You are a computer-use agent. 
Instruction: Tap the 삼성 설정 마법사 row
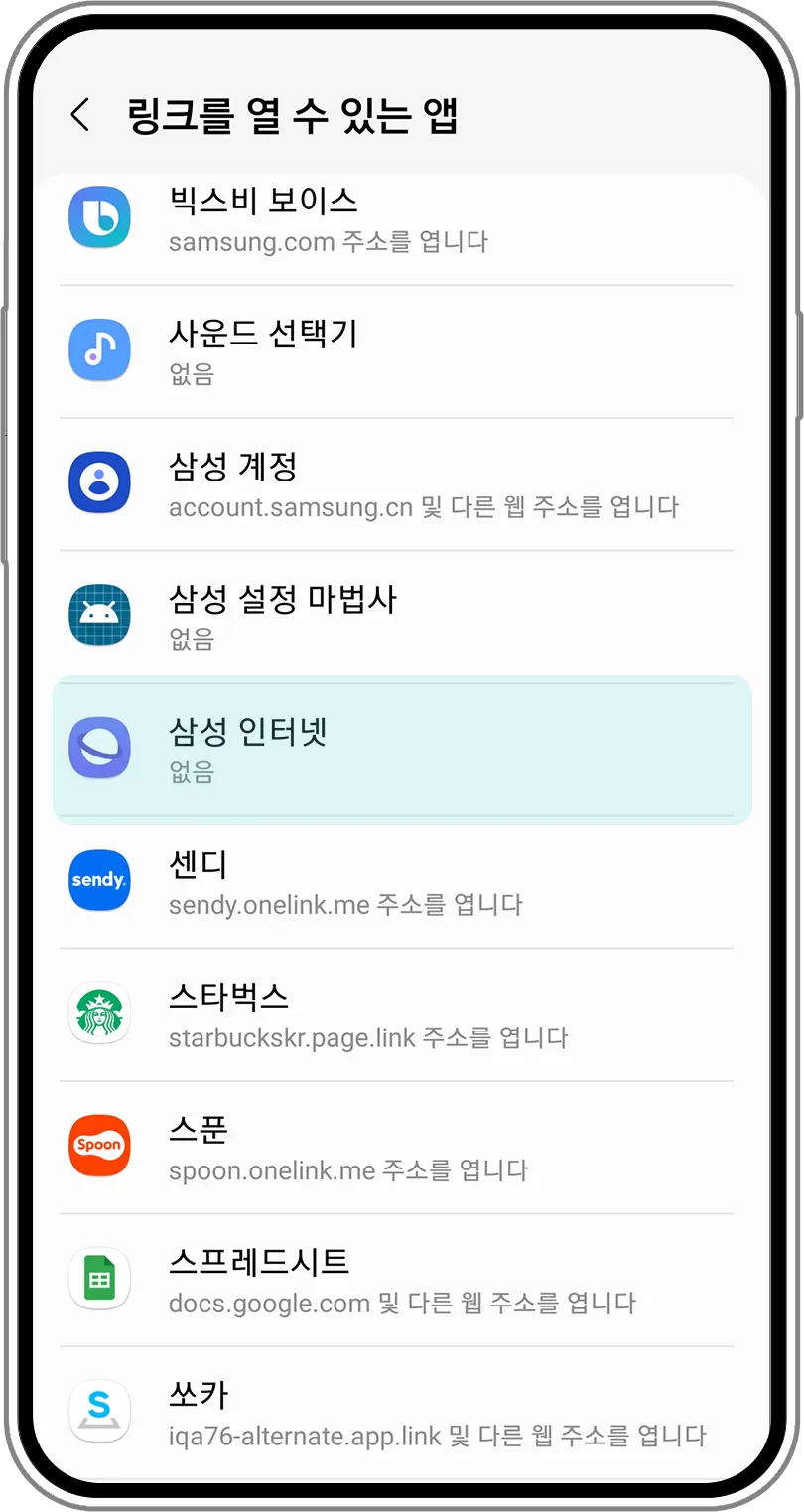pos(397,617)
